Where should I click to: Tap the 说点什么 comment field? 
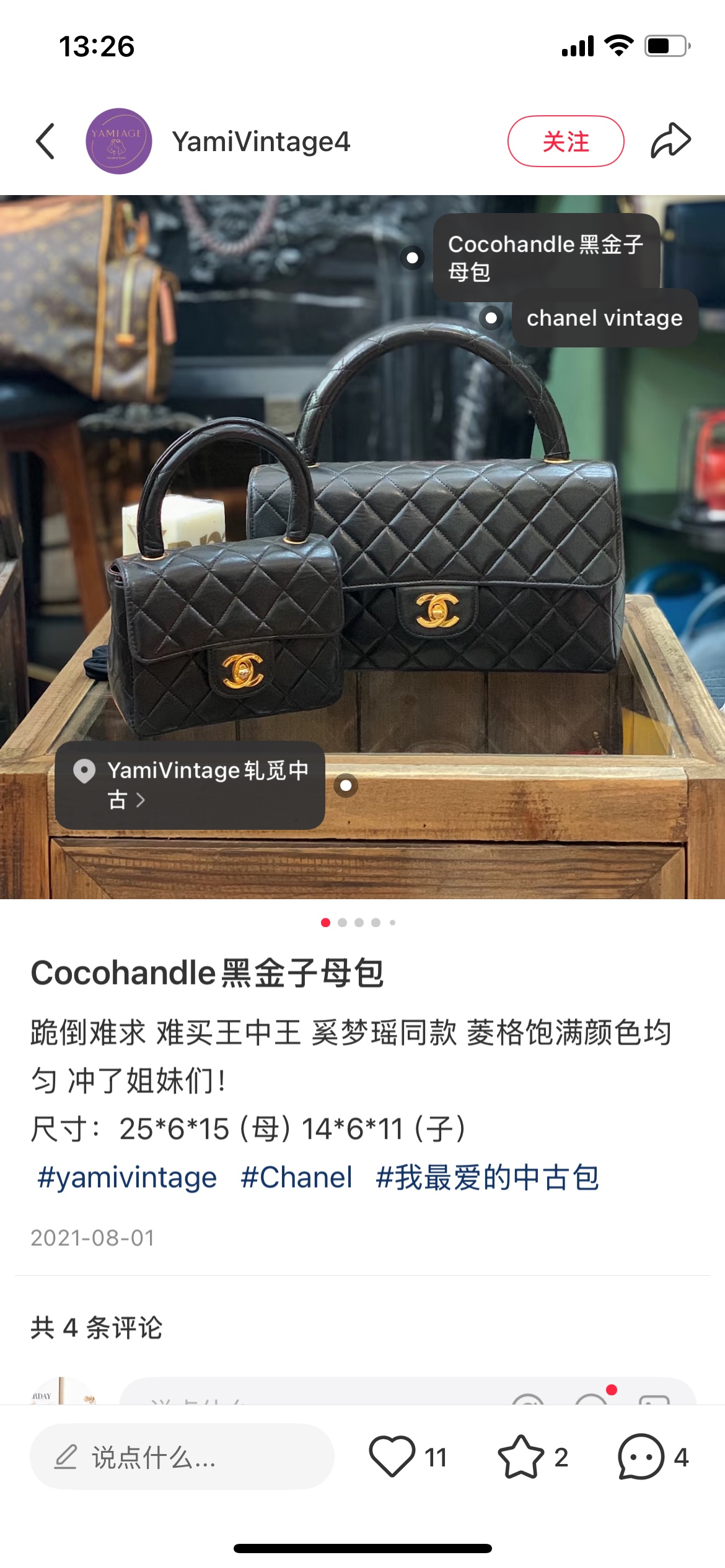point(182,1457)
